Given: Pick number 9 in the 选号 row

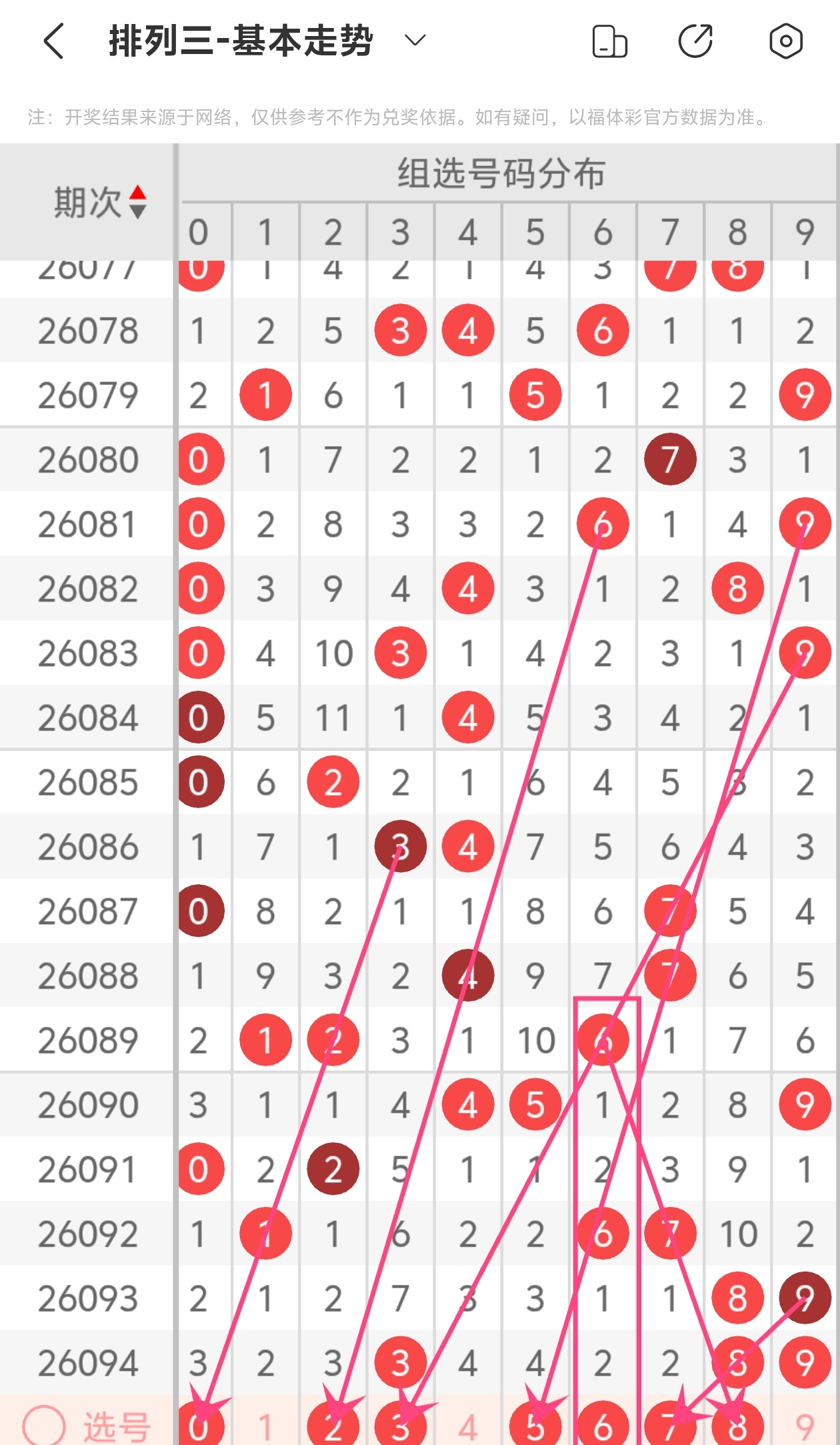Looking at the screenshot, I should click(x=805, y=1426).
